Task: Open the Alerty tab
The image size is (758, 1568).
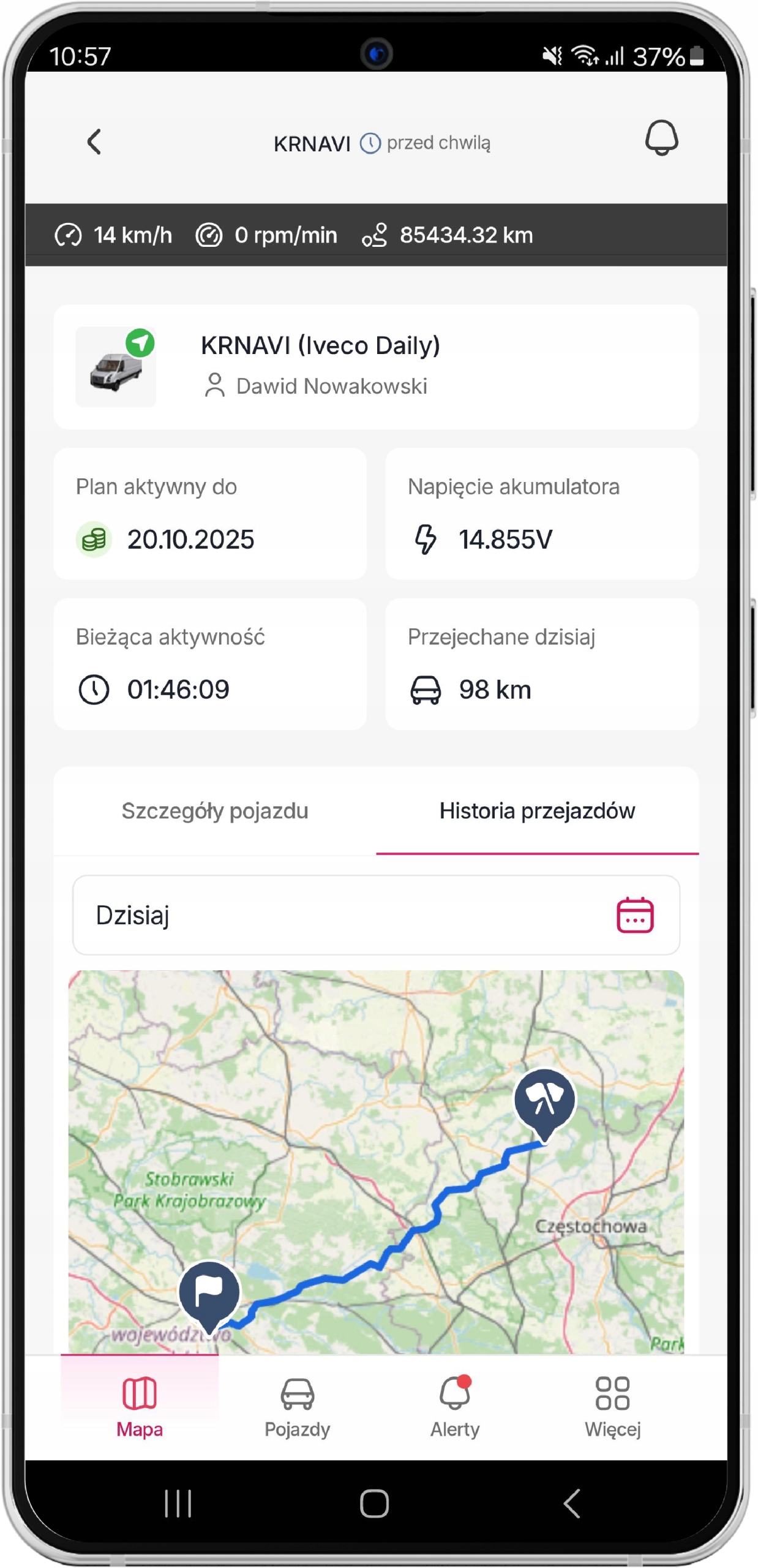Action: [454, 1405]
